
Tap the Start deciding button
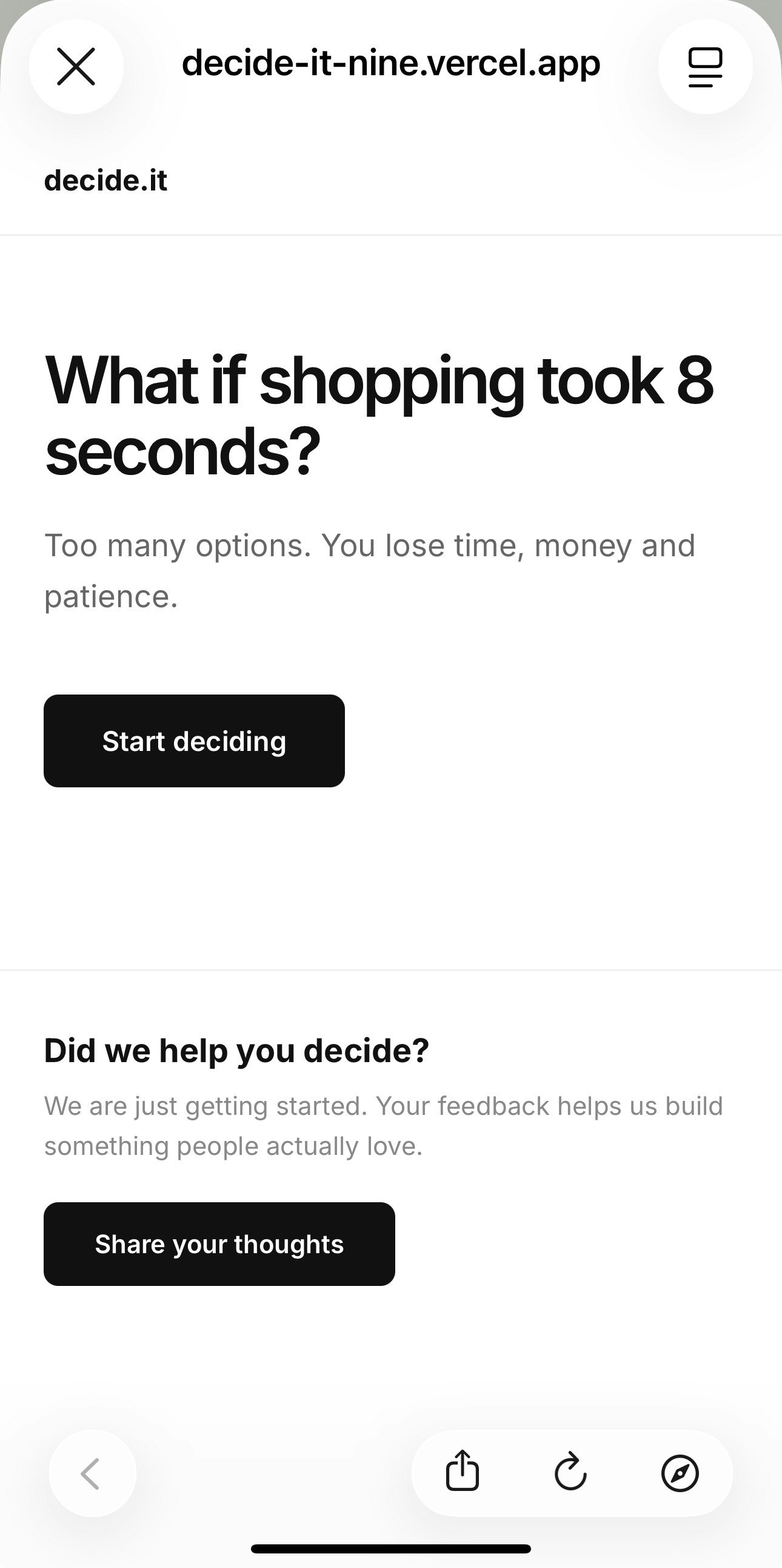point(193,741)
